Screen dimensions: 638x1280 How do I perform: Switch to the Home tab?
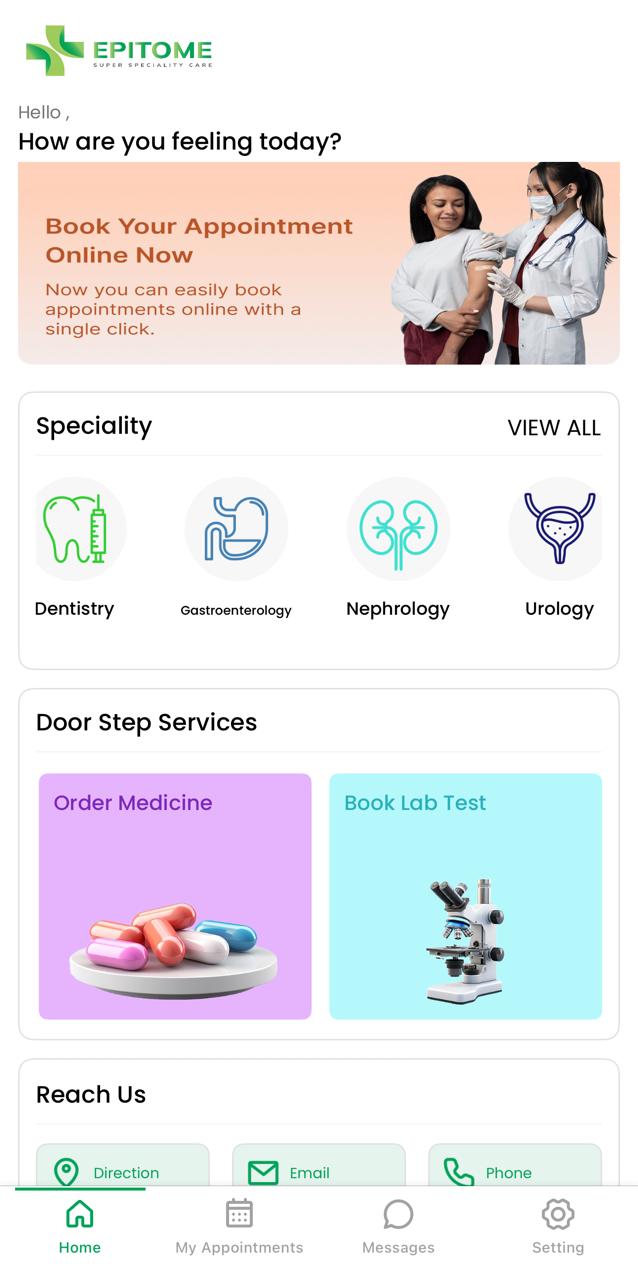tap(80, 1227)
